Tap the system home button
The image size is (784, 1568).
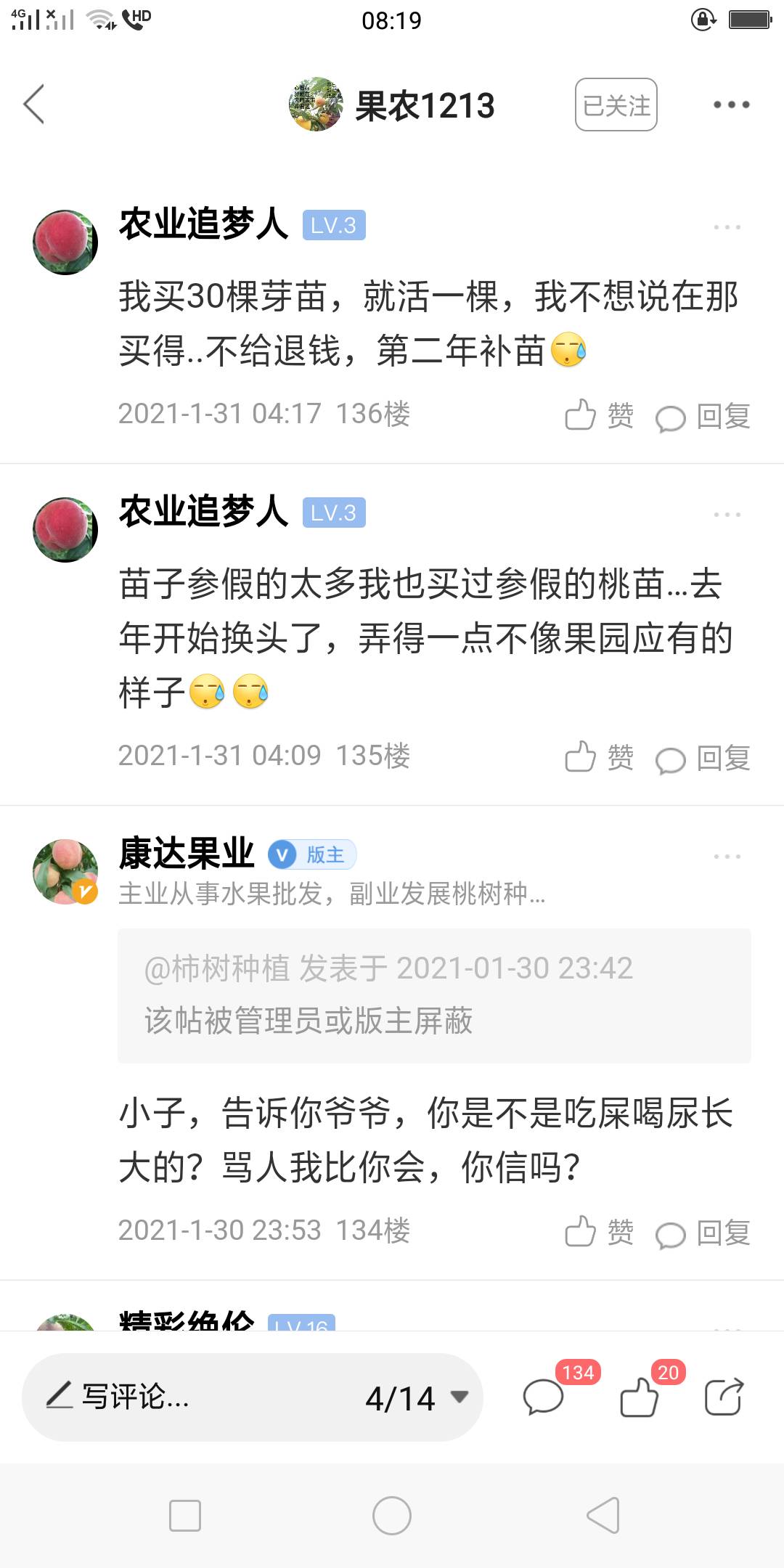coord(392,1516)
